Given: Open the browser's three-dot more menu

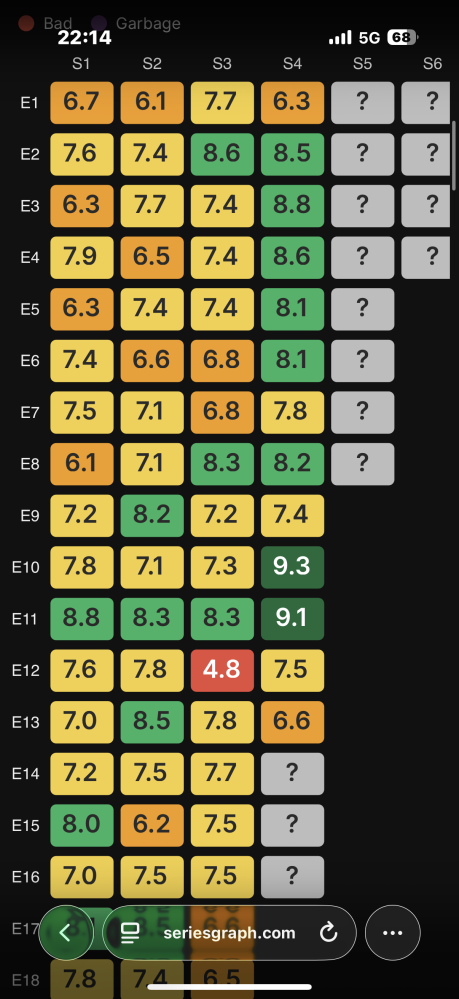Looking at the screenshot, I should 393,933.
